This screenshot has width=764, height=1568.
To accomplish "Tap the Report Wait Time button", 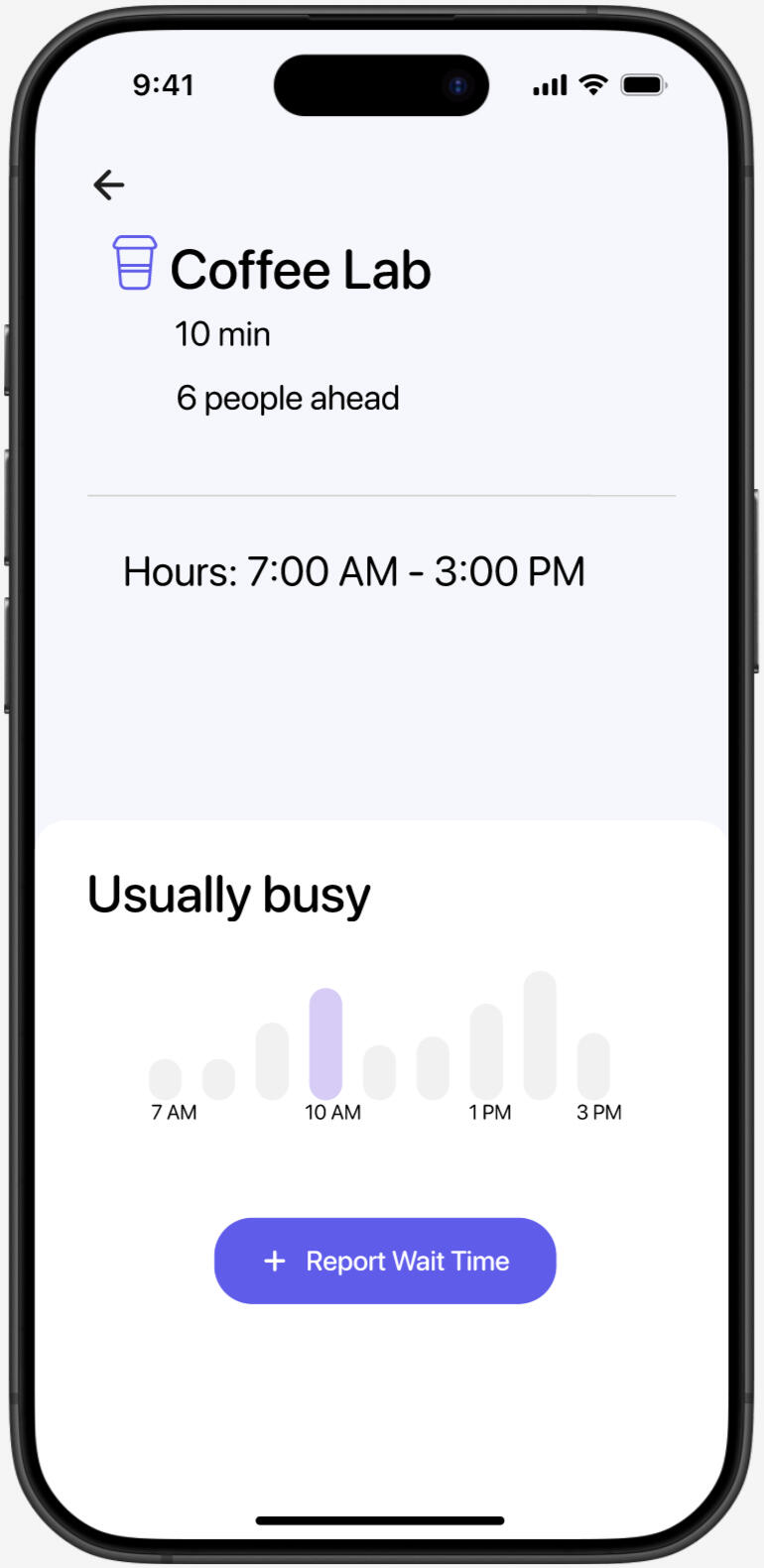I will point(385,1261).
